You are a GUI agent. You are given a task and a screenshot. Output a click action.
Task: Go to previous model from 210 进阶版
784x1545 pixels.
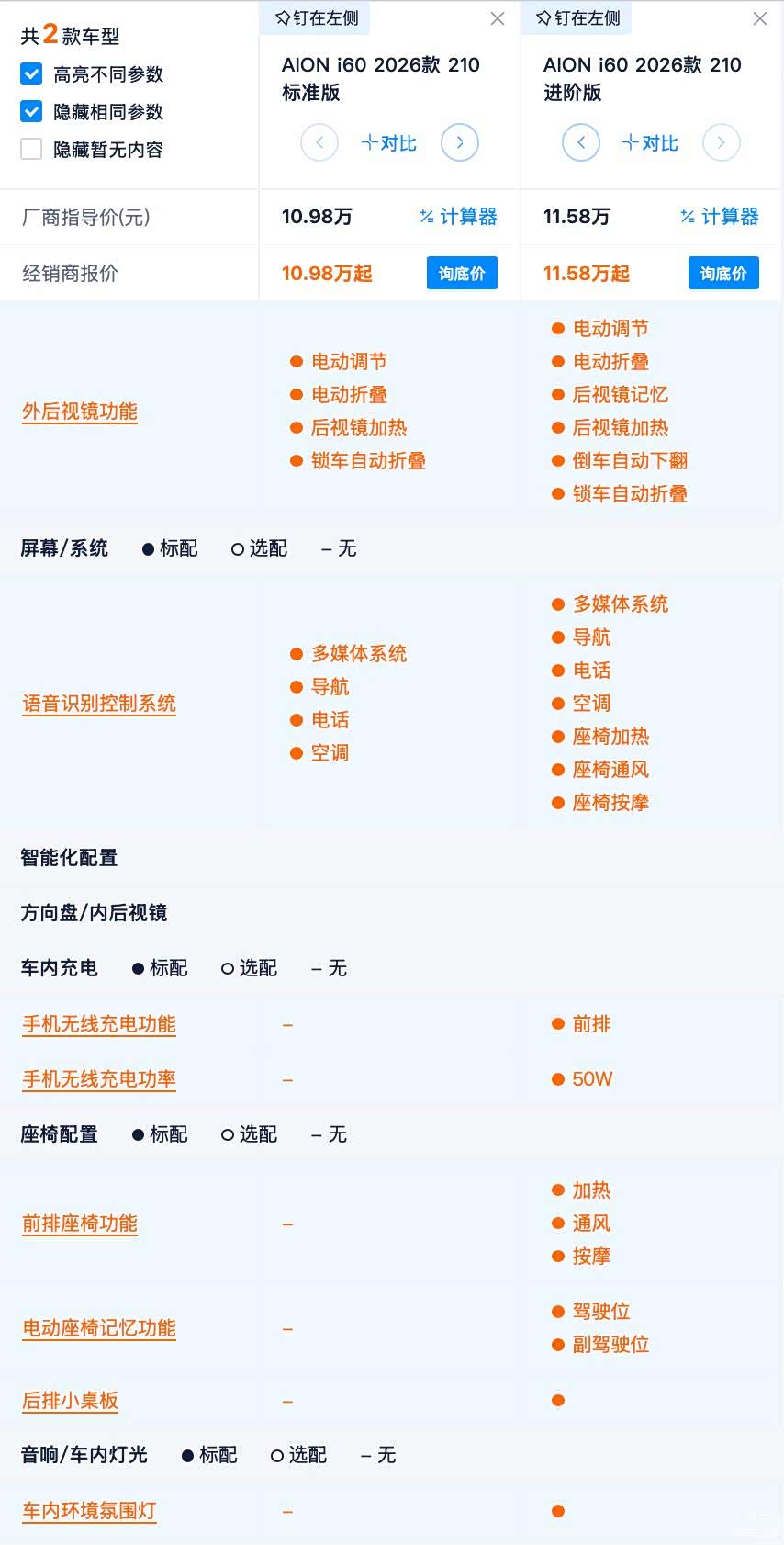(x=581, y=142)
